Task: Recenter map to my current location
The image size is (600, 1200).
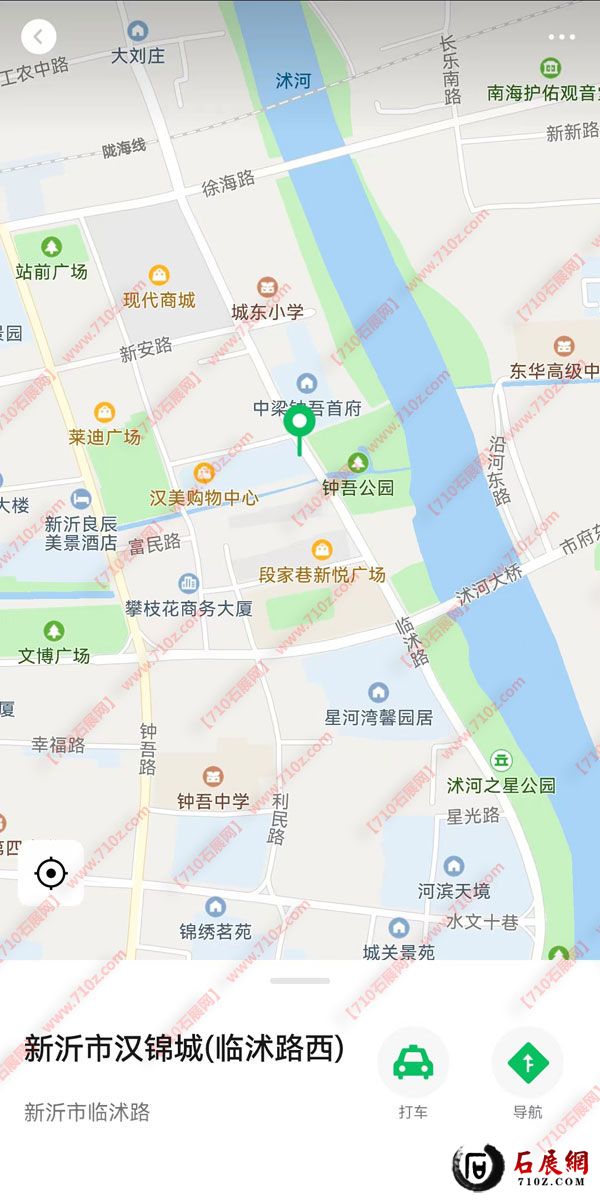Action: (50, 873)
